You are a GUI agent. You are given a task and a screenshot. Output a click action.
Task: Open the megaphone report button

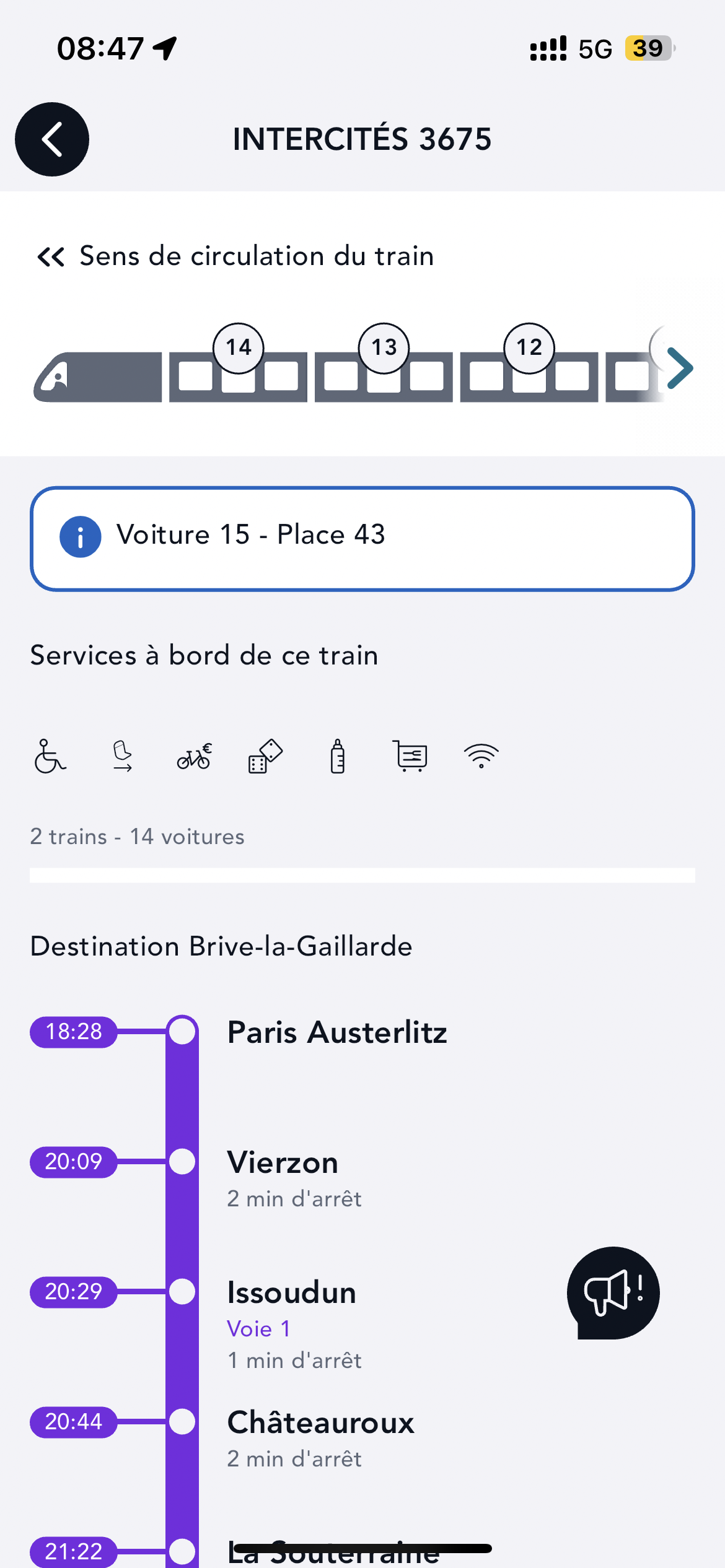[x=613, y=1292]
